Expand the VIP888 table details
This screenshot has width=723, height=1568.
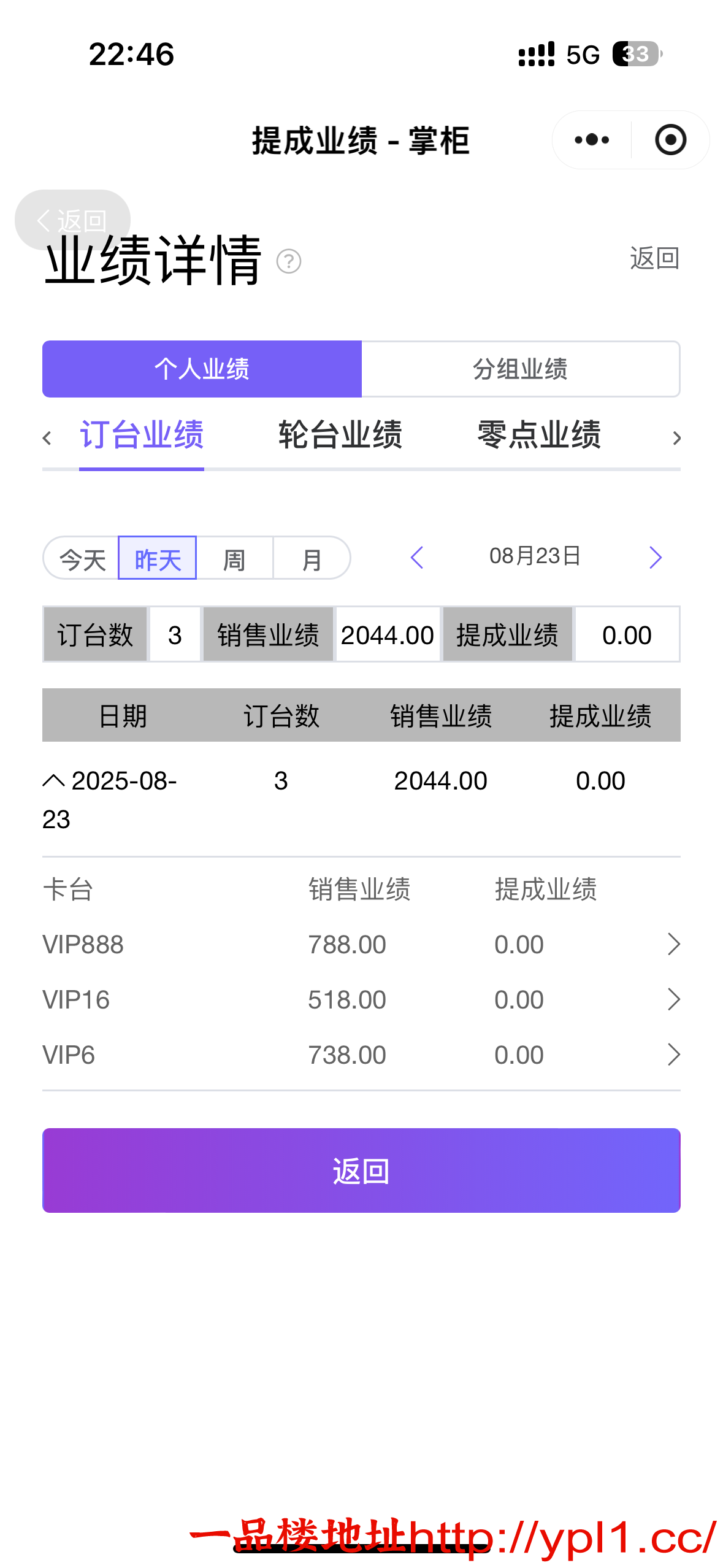click(x=673, y=944)
